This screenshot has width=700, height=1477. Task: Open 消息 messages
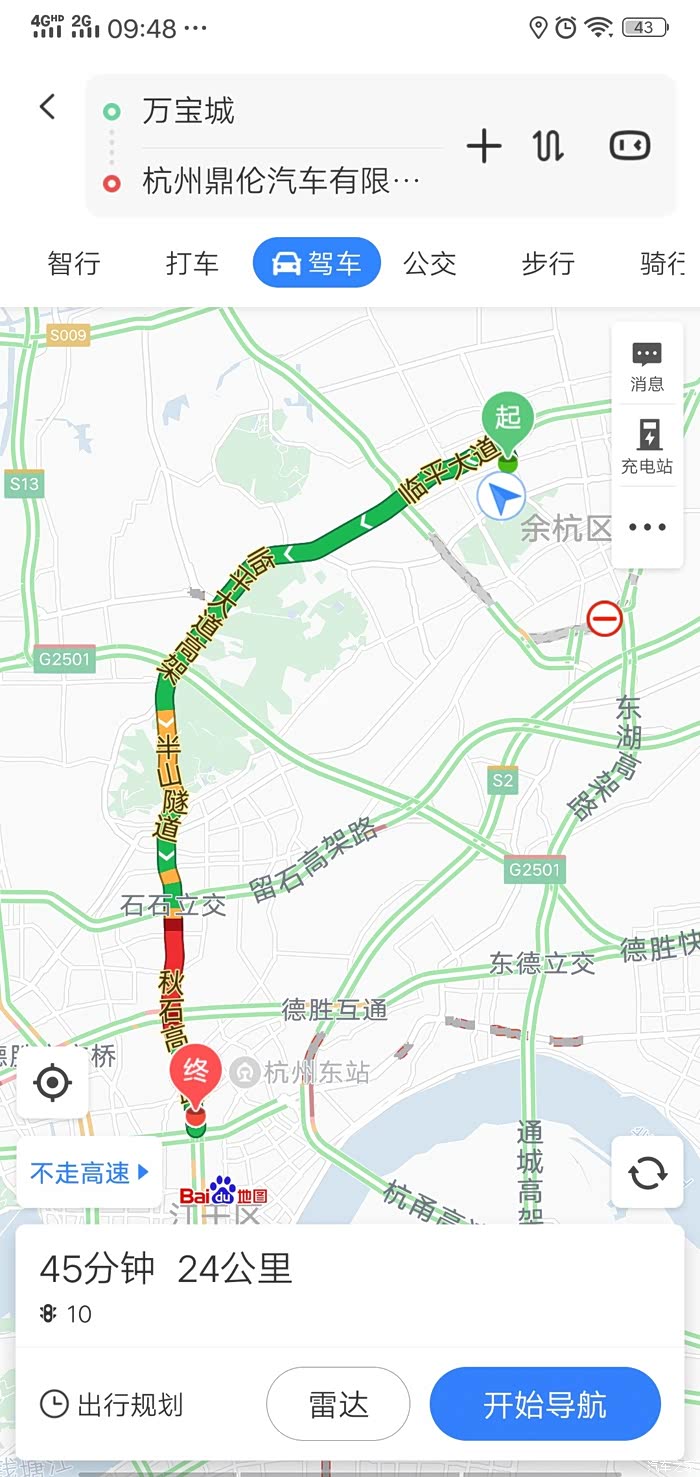pos(647,366)
